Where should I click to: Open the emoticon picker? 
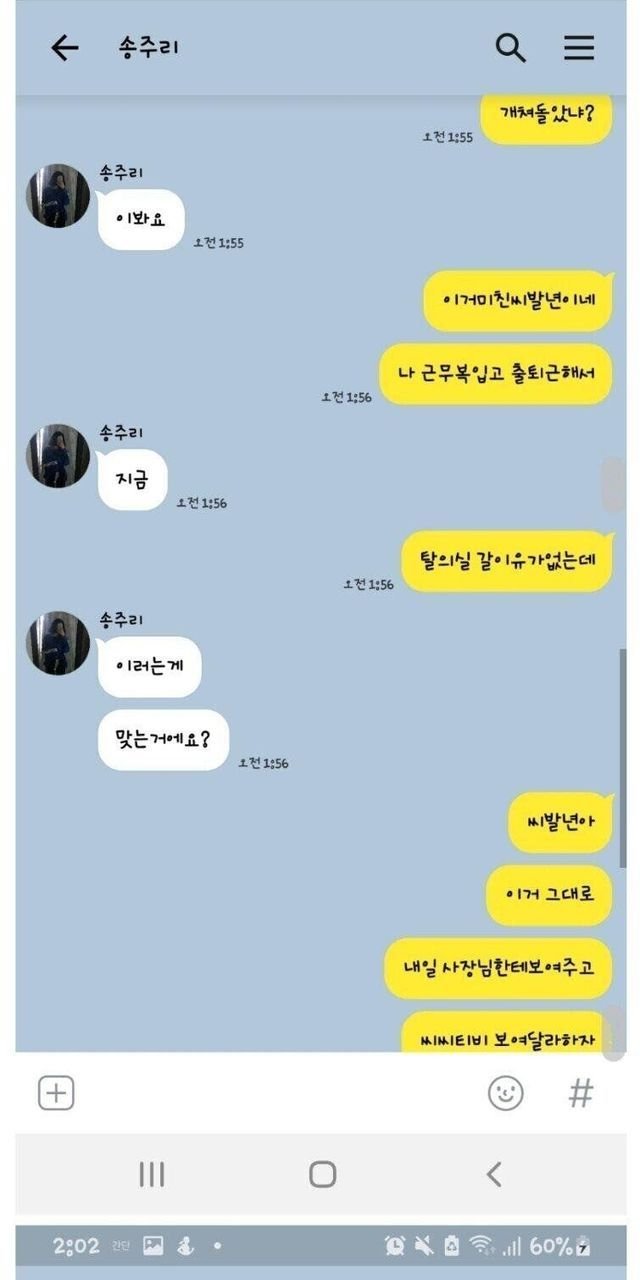pos(505,1092)
